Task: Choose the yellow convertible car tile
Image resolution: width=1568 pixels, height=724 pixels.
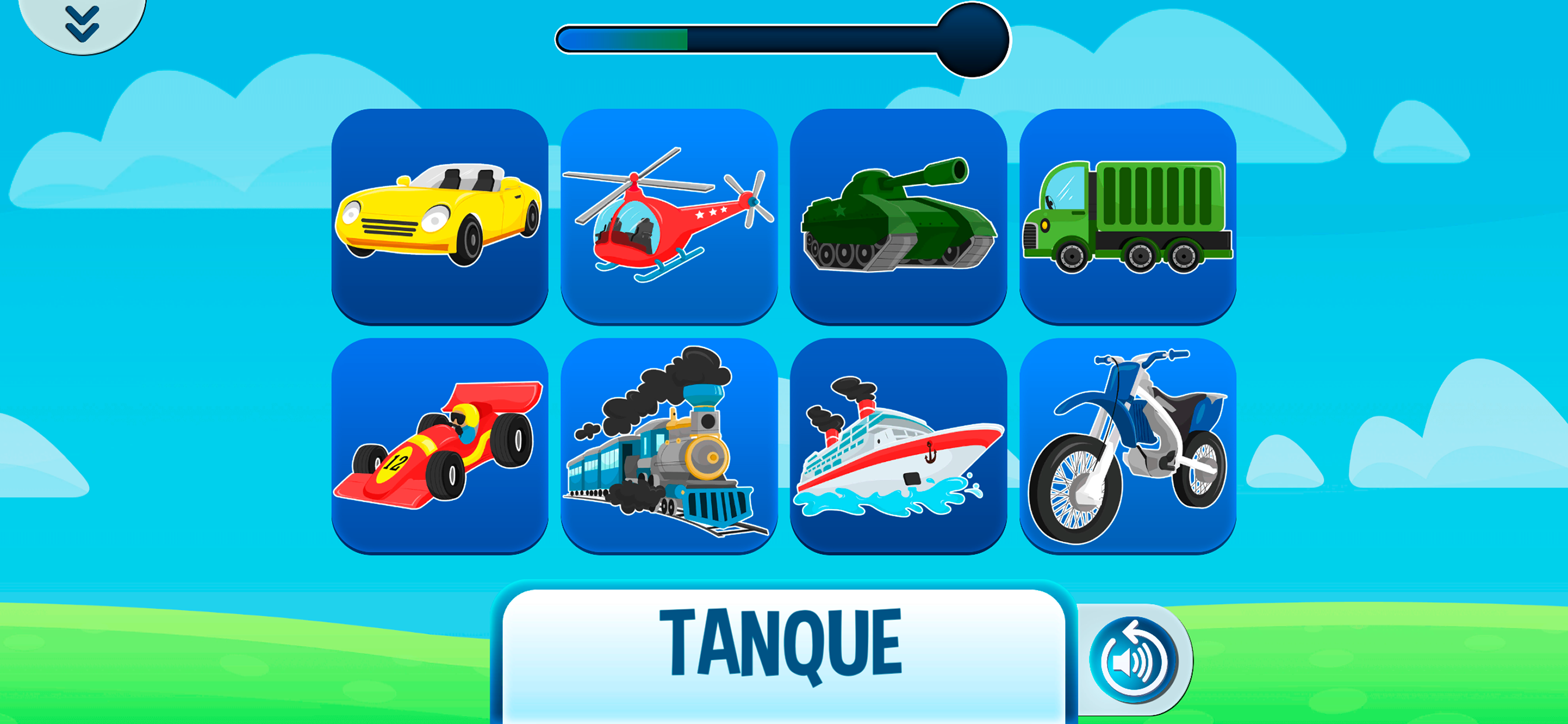Action: 439,216
